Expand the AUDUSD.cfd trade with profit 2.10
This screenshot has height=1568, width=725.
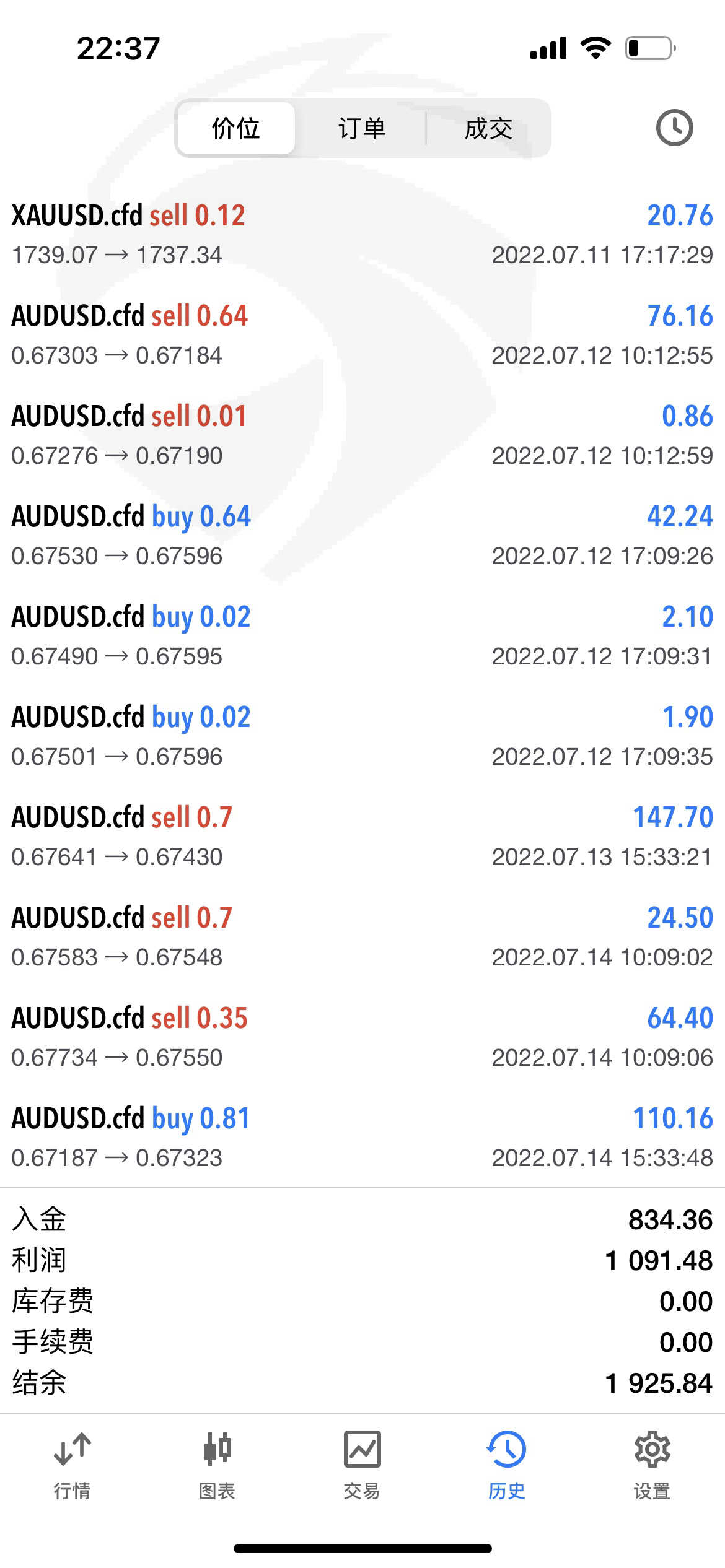pyautogui.click(x=362, y=635)
